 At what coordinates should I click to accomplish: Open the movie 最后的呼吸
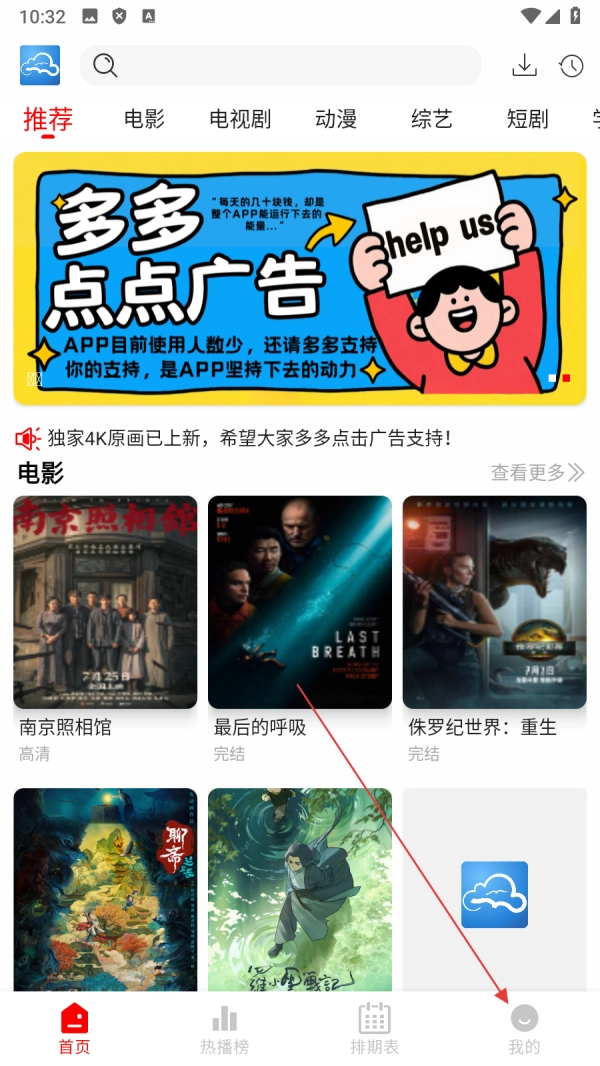pyautogui.click(x=300, y=602)
